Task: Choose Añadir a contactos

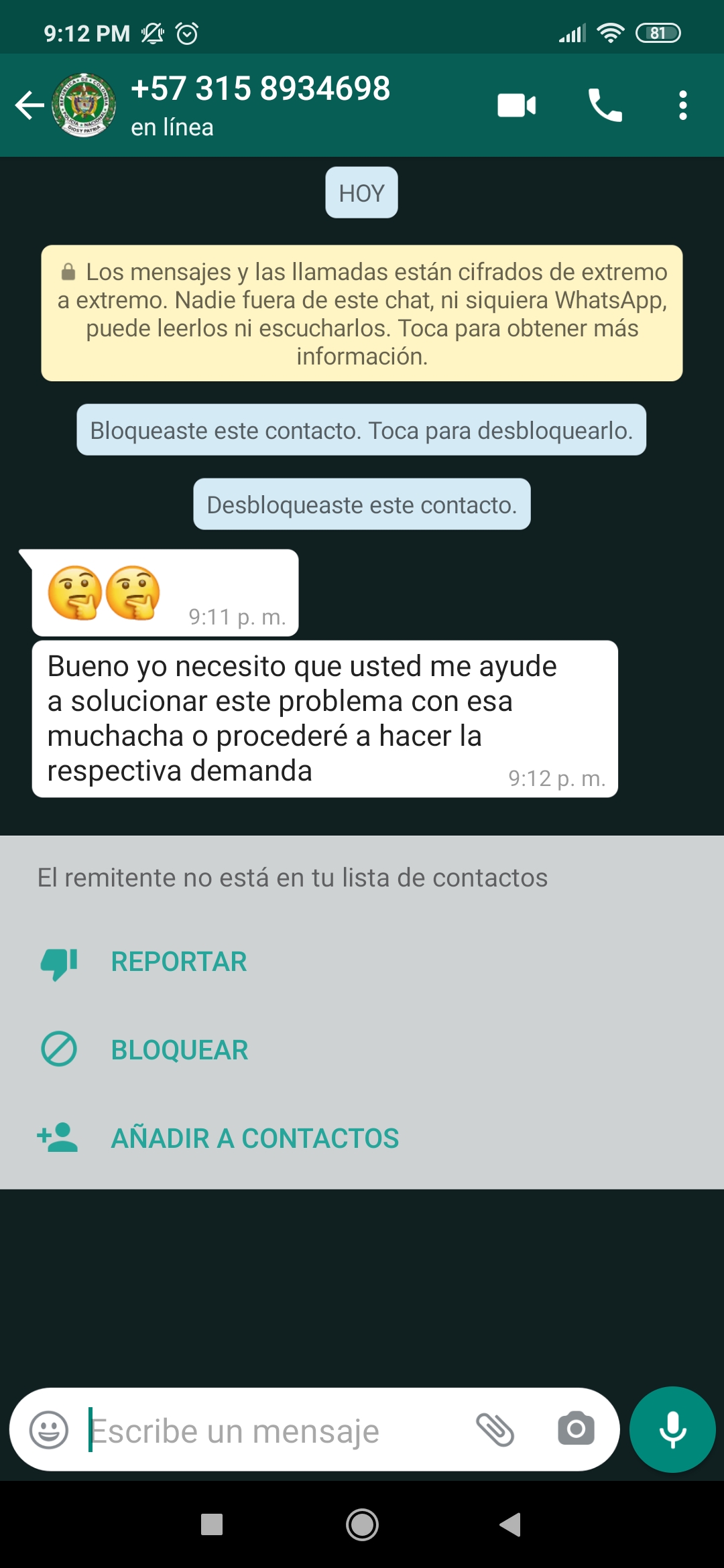Action: coord(255,1138)
